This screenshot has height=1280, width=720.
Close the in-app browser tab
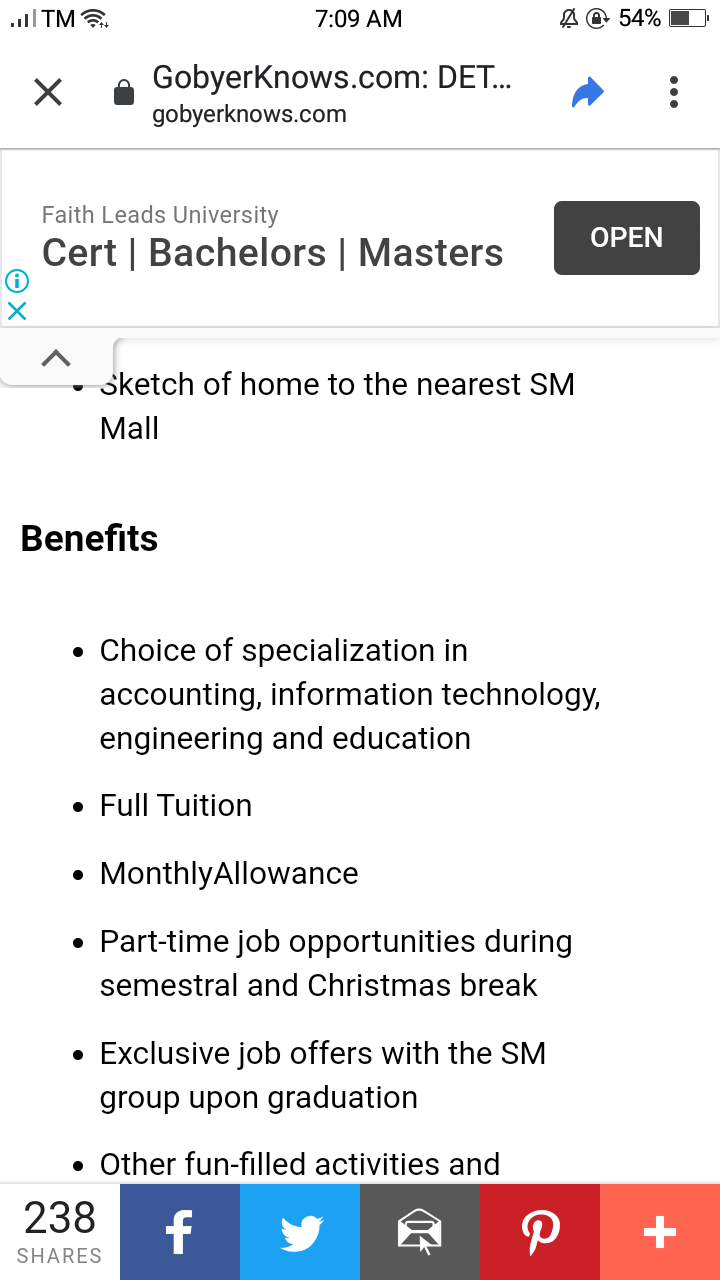click(48, 93)
